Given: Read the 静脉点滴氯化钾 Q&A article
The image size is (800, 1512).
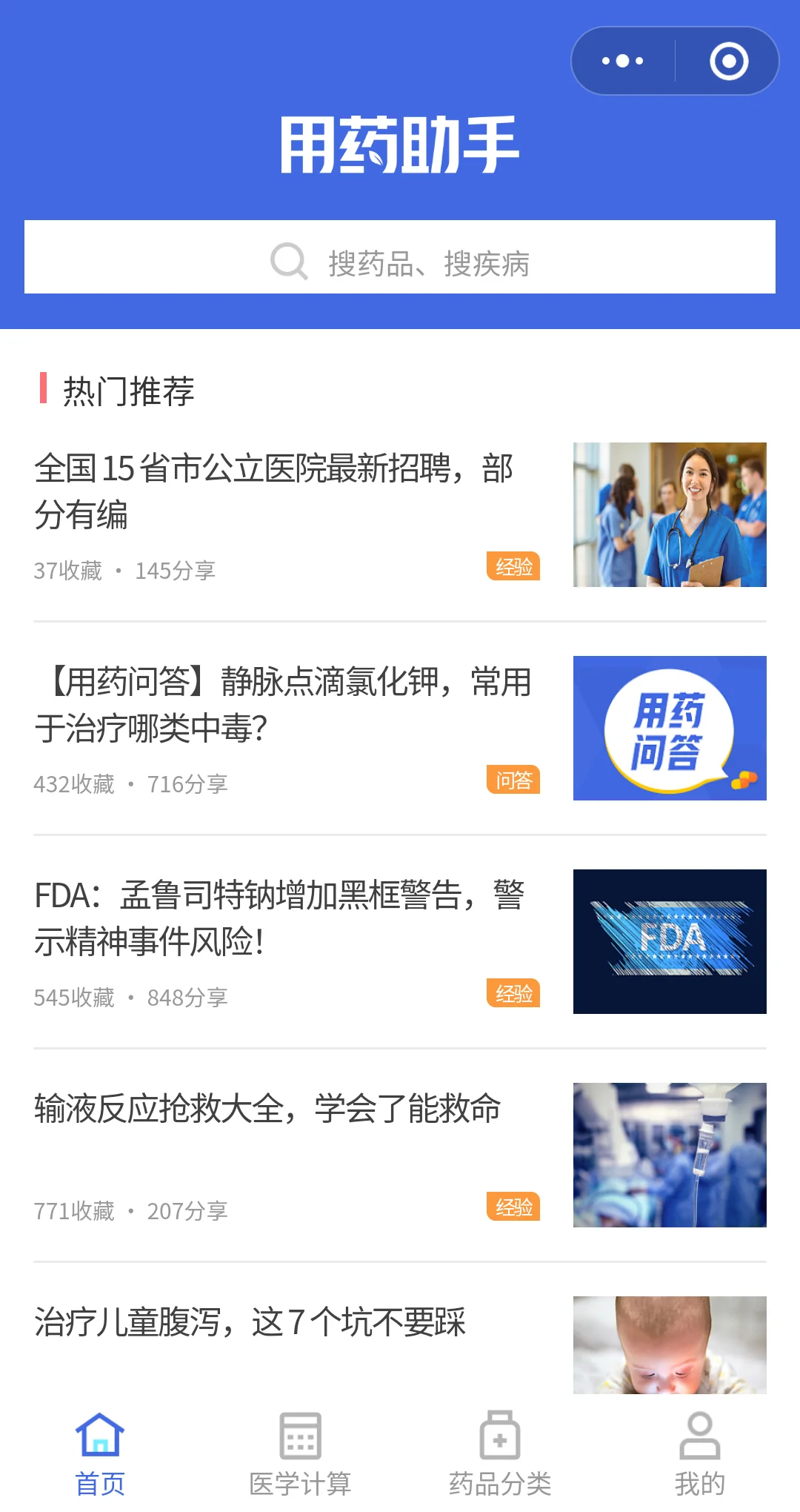Looking at the screenshot, I should (x=283, y=705).
